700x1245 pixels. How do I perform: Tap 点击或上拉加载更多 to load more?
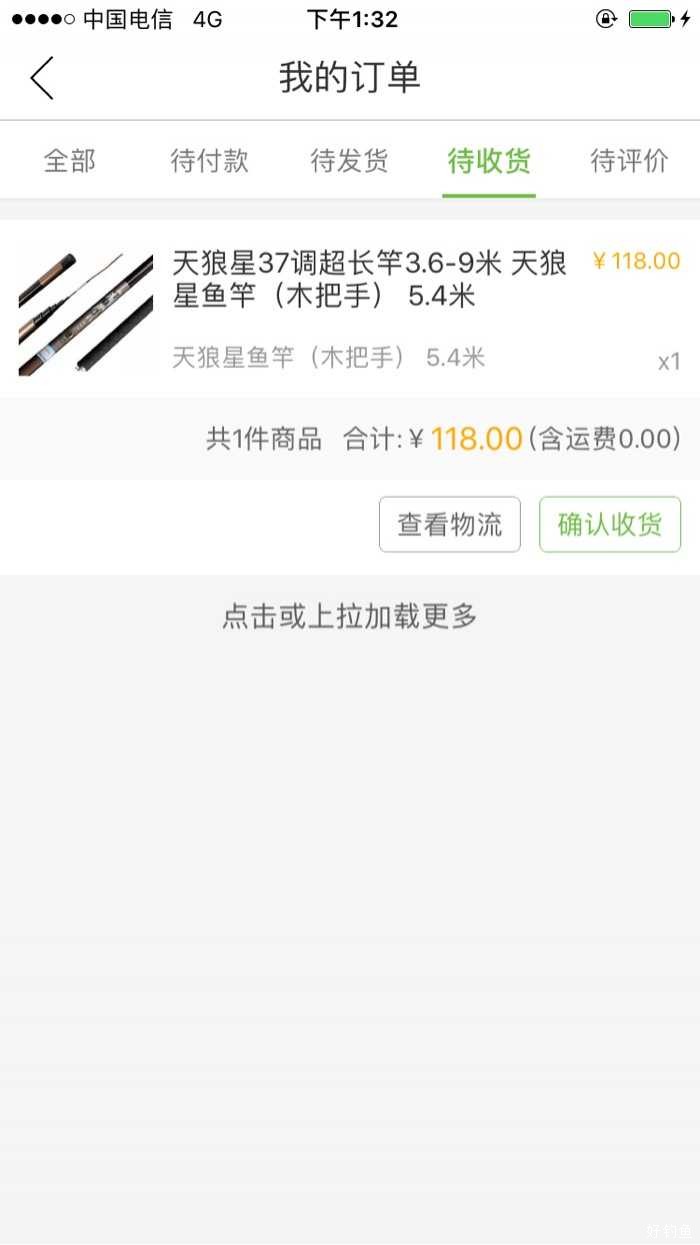click(350, 616)
